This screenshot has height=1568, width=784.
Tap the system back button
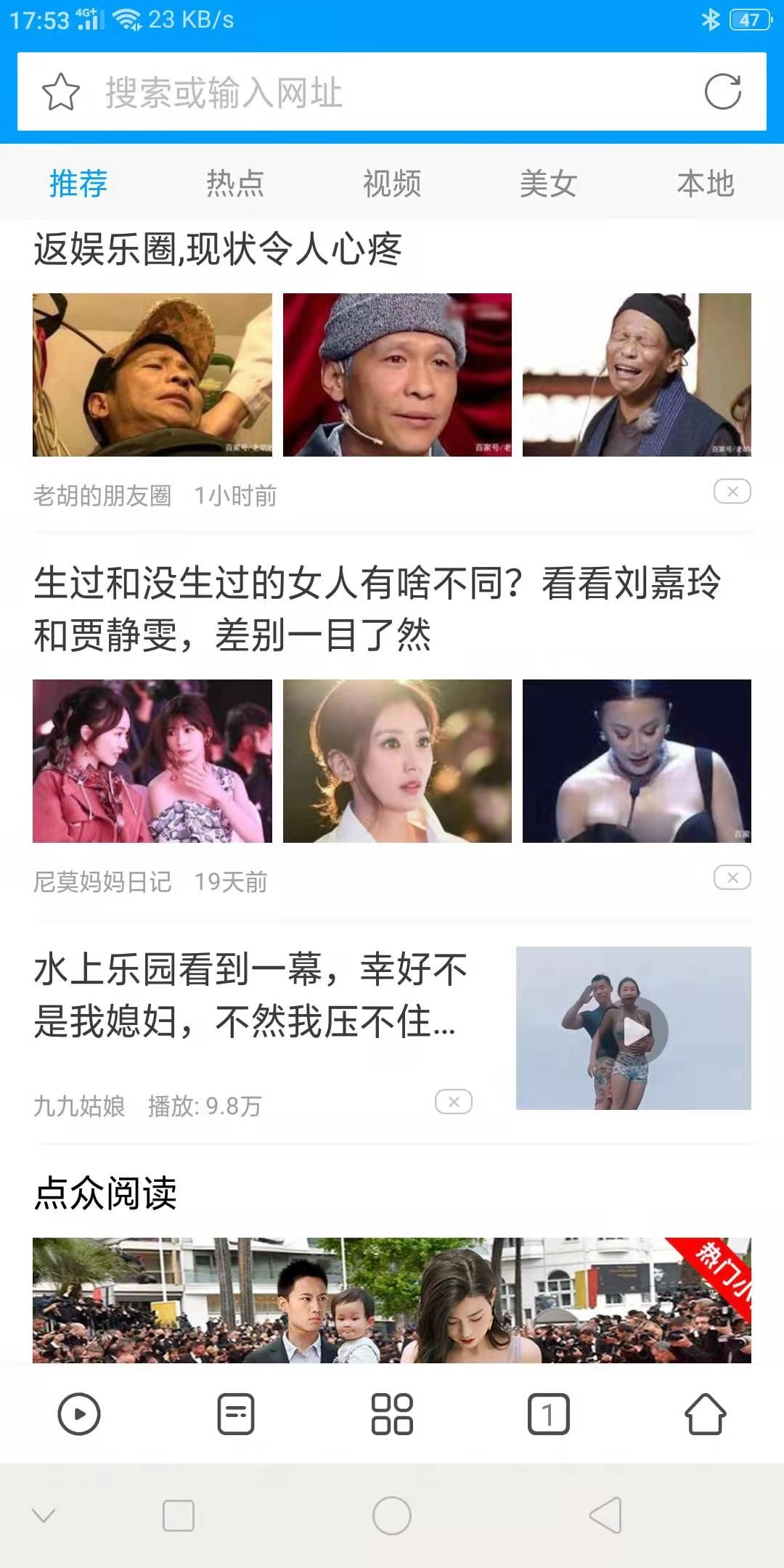click(606, 1516)
